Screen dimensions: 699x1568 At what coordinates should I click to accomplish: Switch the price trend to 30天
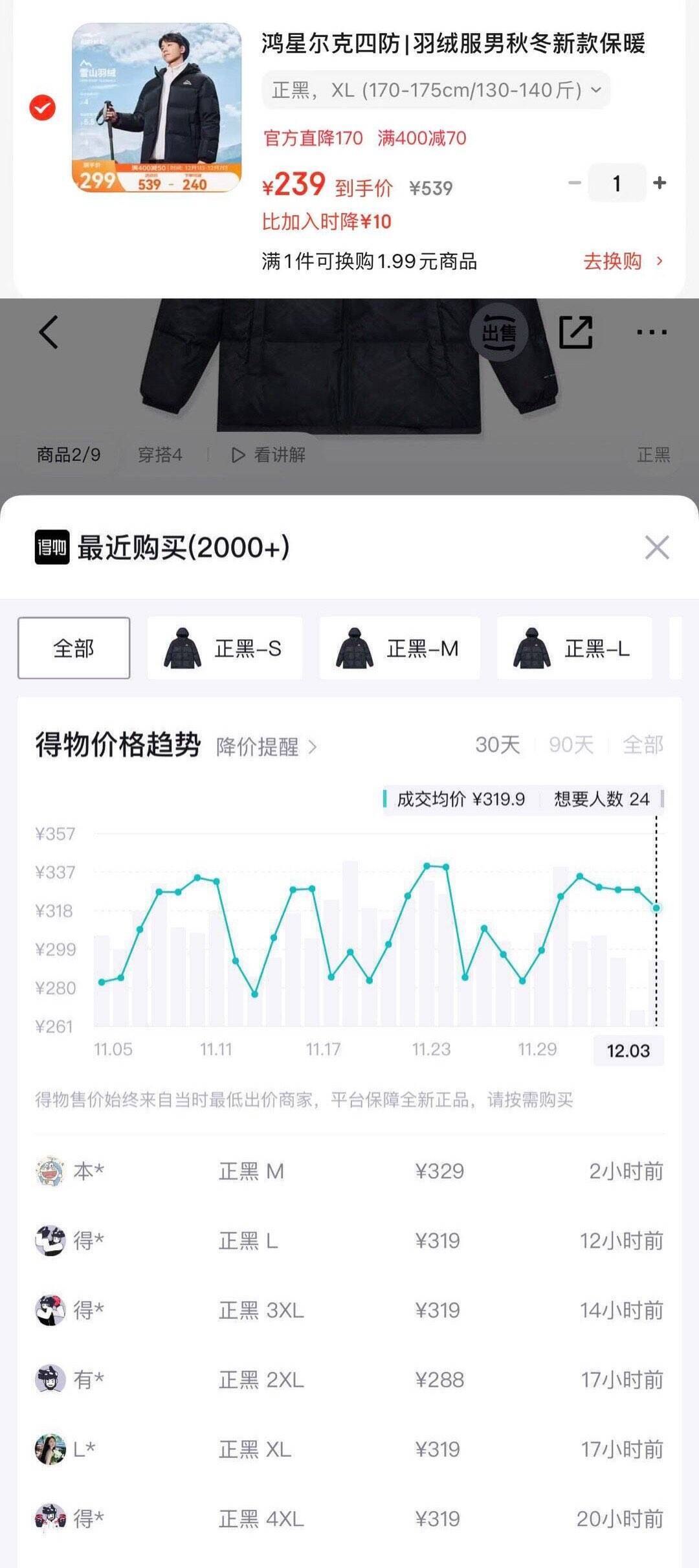tap(497, 745)
